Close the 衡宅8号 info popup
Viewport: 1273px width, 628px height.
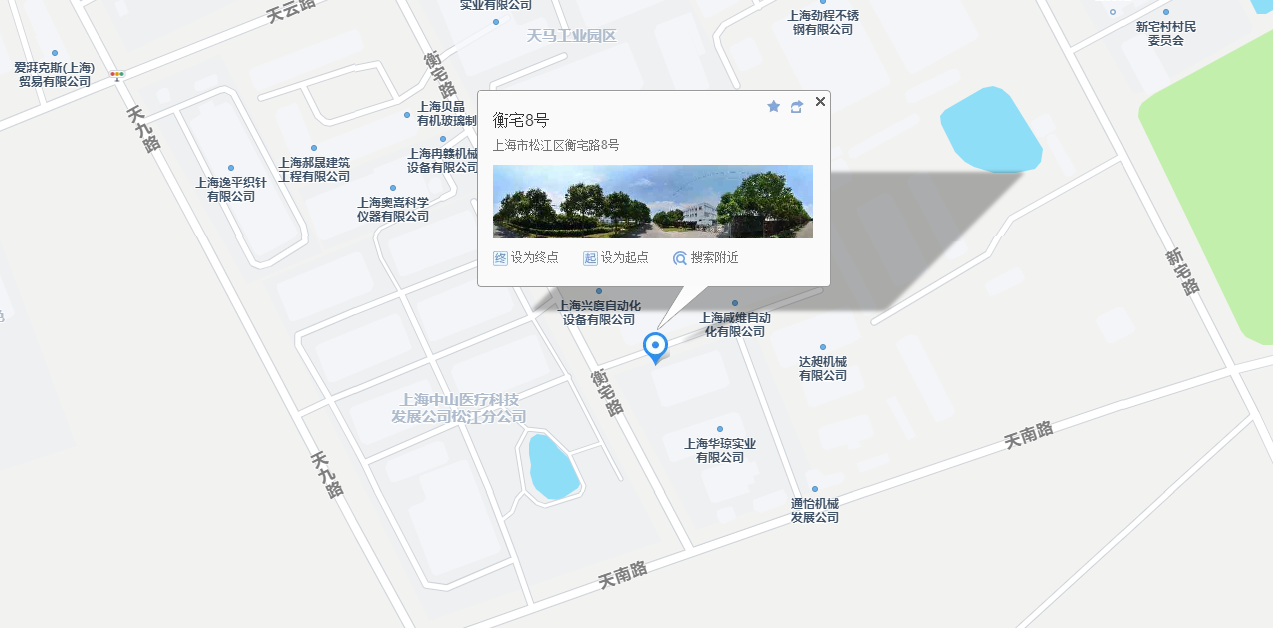(820, 101)
